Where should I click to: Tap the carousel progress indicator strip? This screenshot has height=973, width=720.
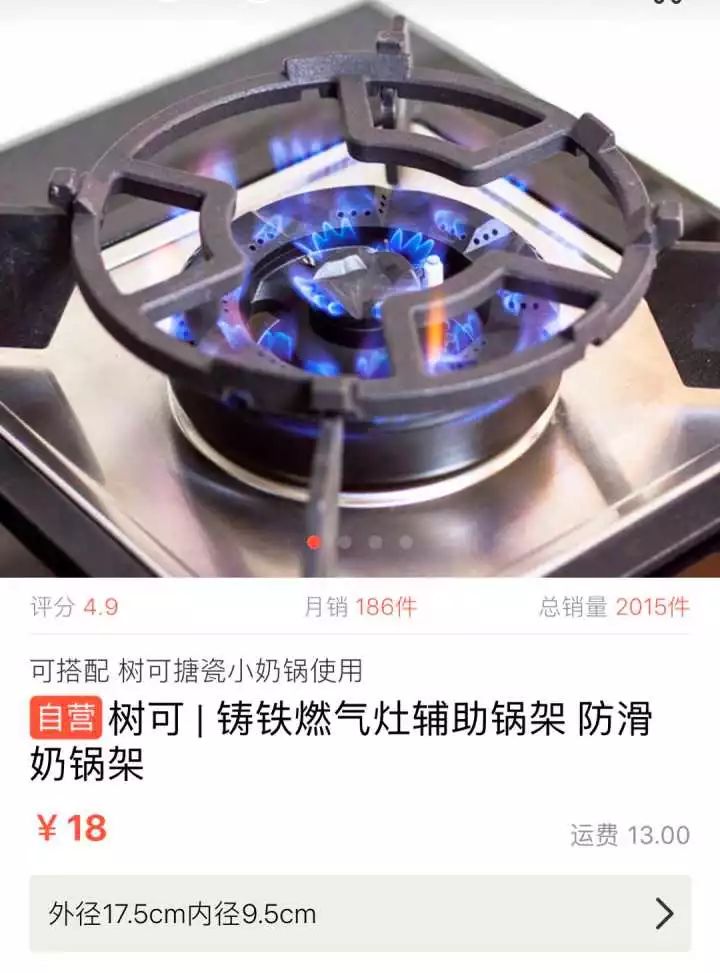coord(358,541)
